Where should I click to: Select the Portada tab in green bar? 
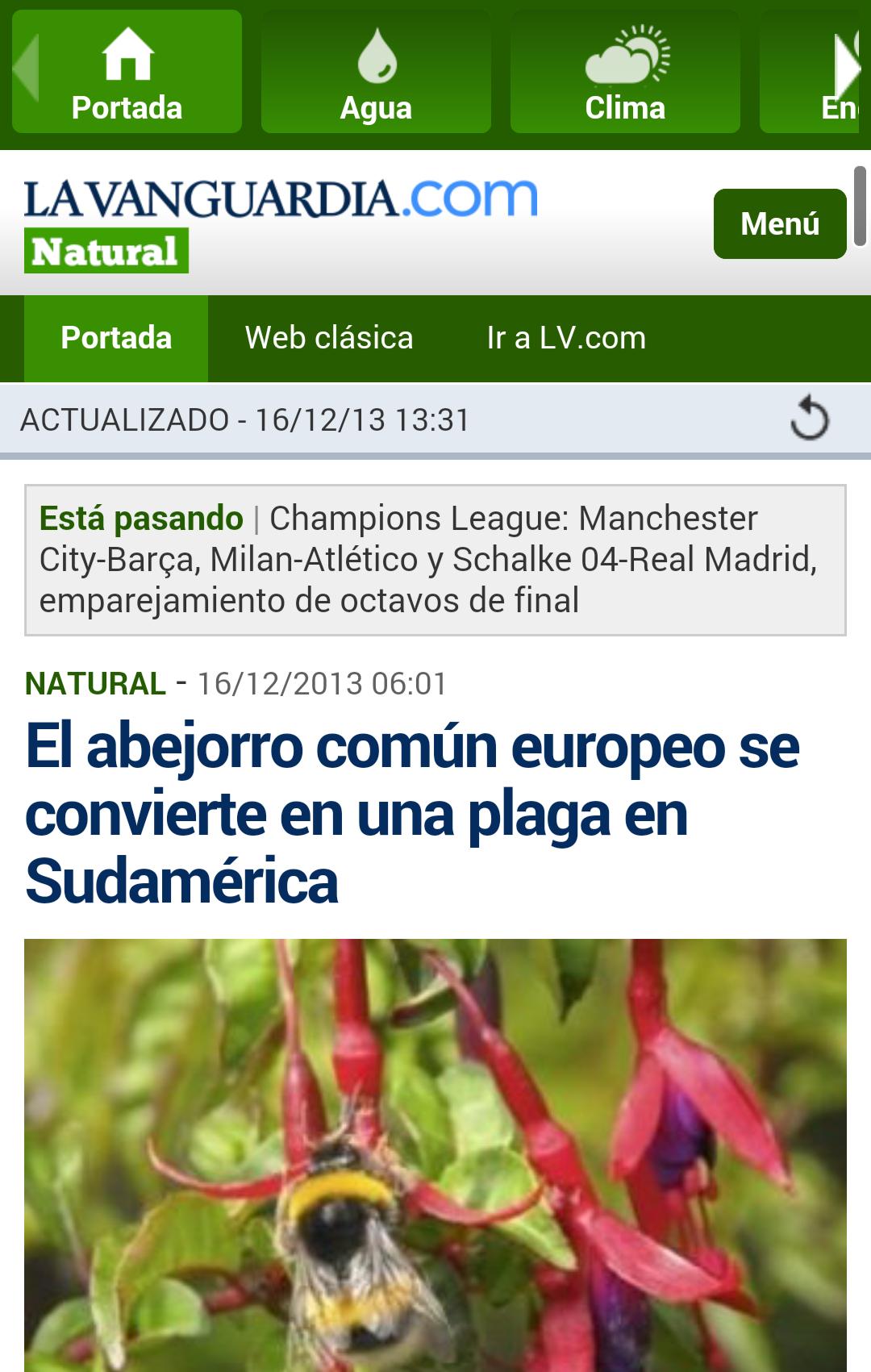tap(116, 338)
